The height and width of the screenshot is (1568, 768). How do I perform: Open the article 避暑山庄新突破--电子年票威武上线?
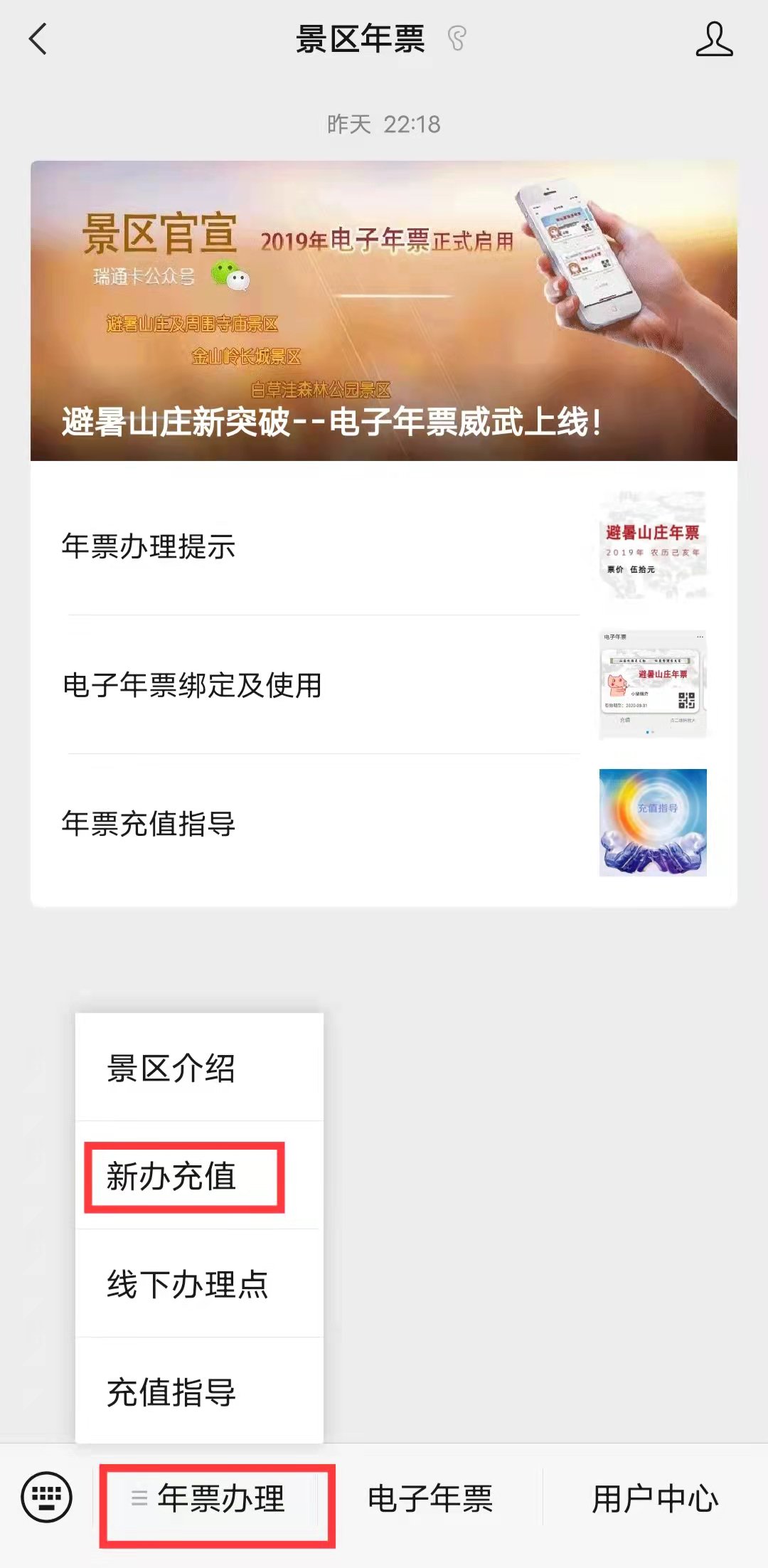click(x=383, y=311)
